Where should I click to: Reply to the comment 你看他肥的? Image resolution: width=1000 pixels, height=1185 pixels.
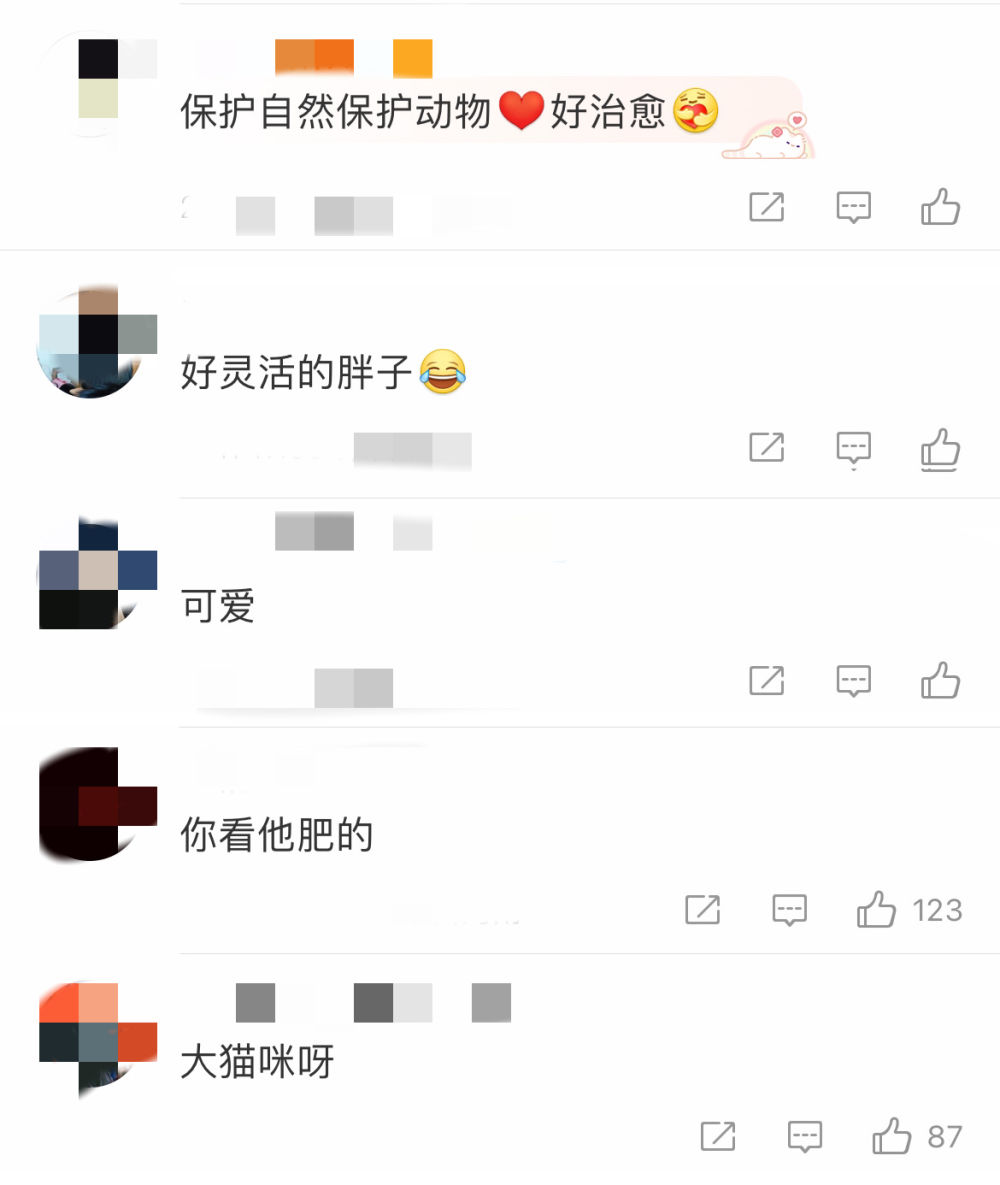click(790, 910)
